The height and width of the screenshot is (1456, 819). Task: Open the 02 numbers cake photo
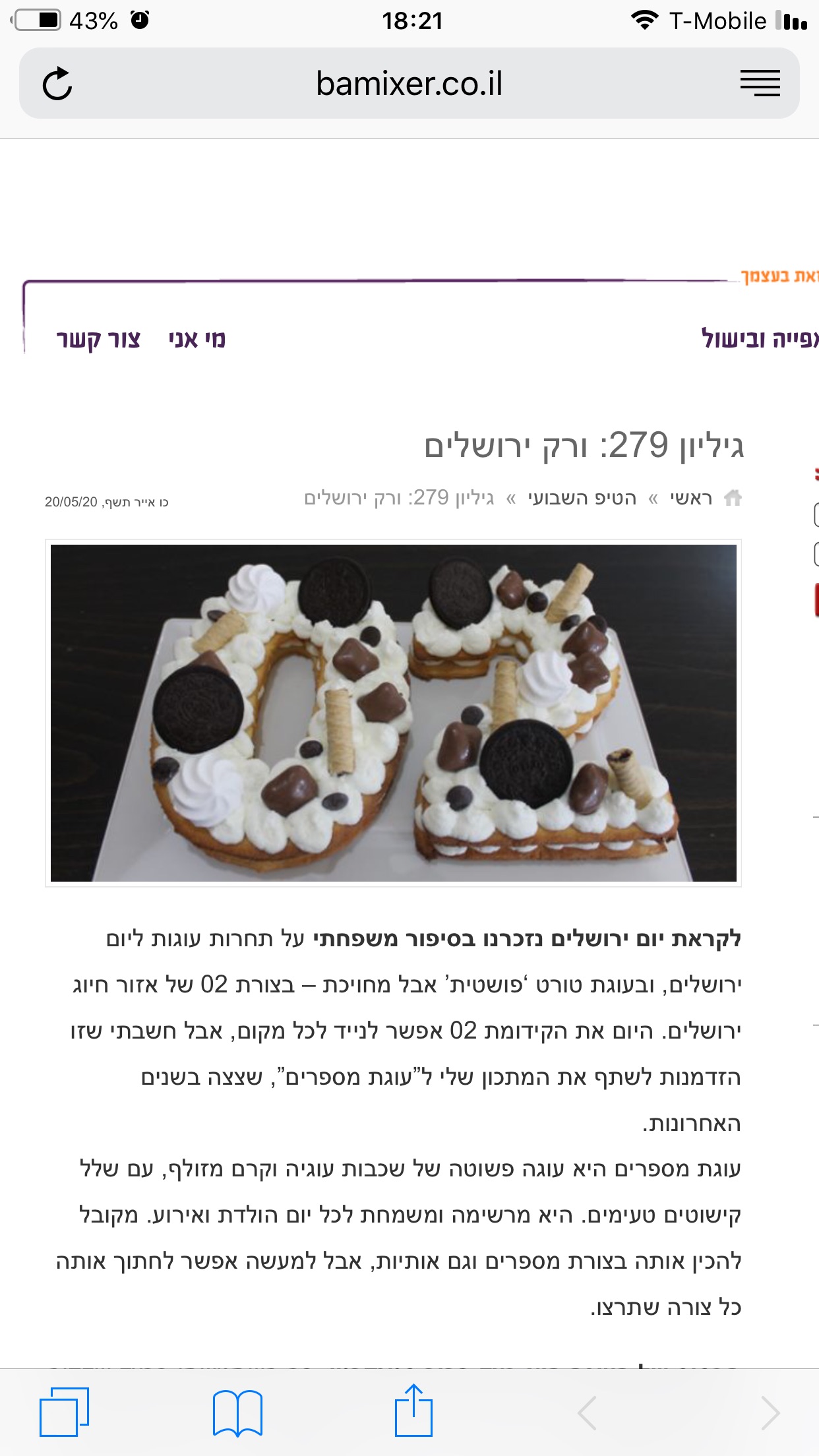(x=393, y=713)
